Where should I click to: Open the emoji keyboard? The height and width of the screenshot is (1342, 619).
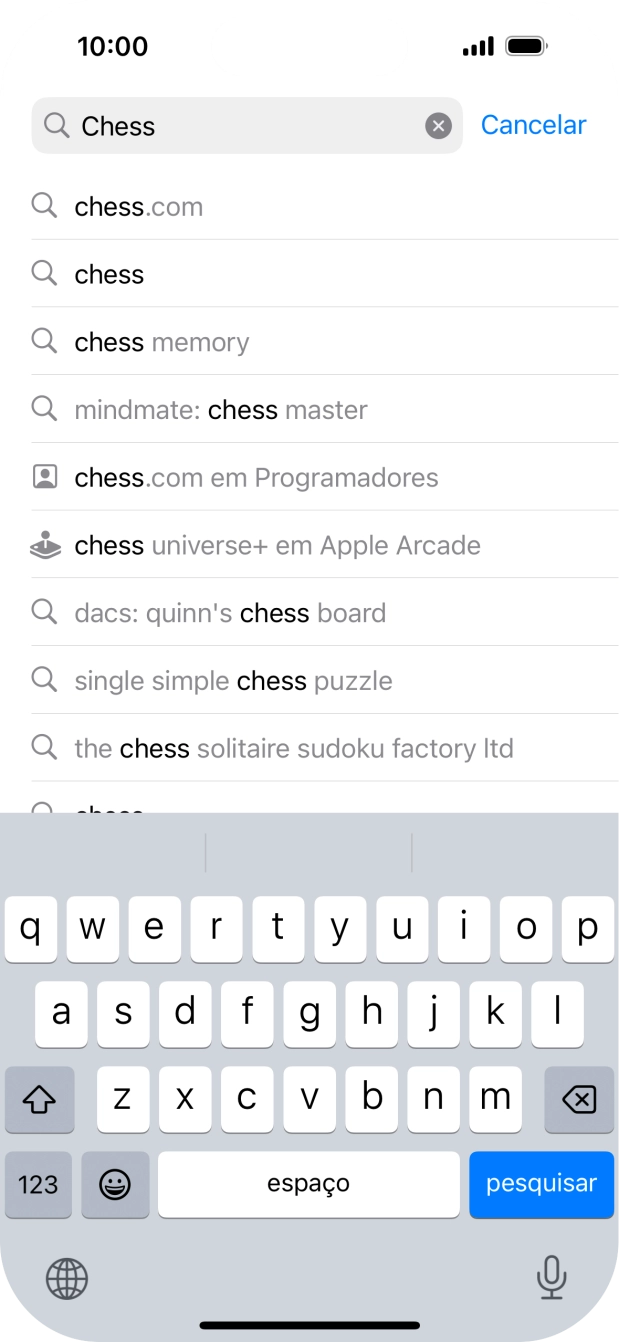116,1184
